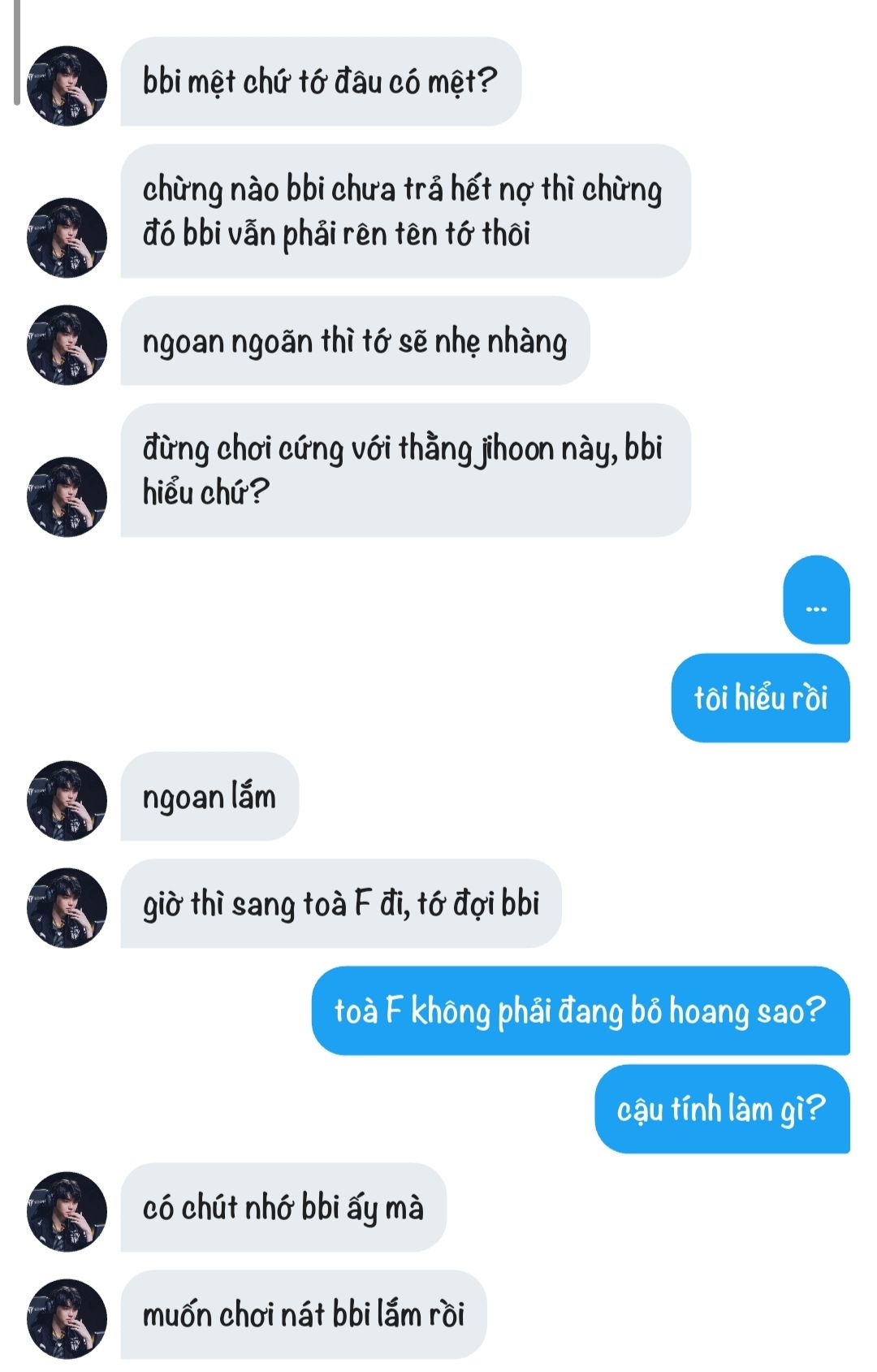The height and width of the screenshot is (1372, 877).
Task: Tap the "cậu tính làm gì?" message bubble
Action: pos(721,1110)
